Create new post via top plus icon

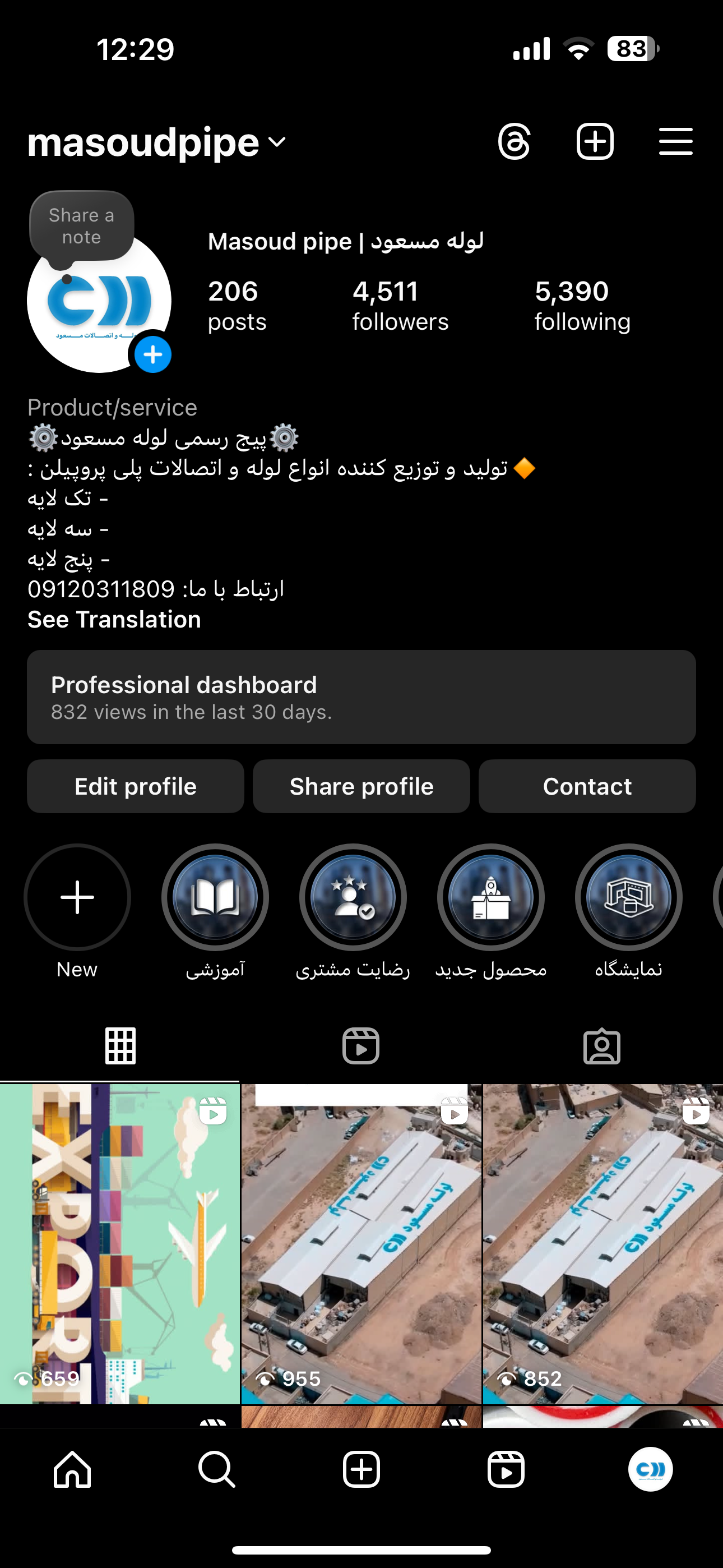(x=595, y=142)
